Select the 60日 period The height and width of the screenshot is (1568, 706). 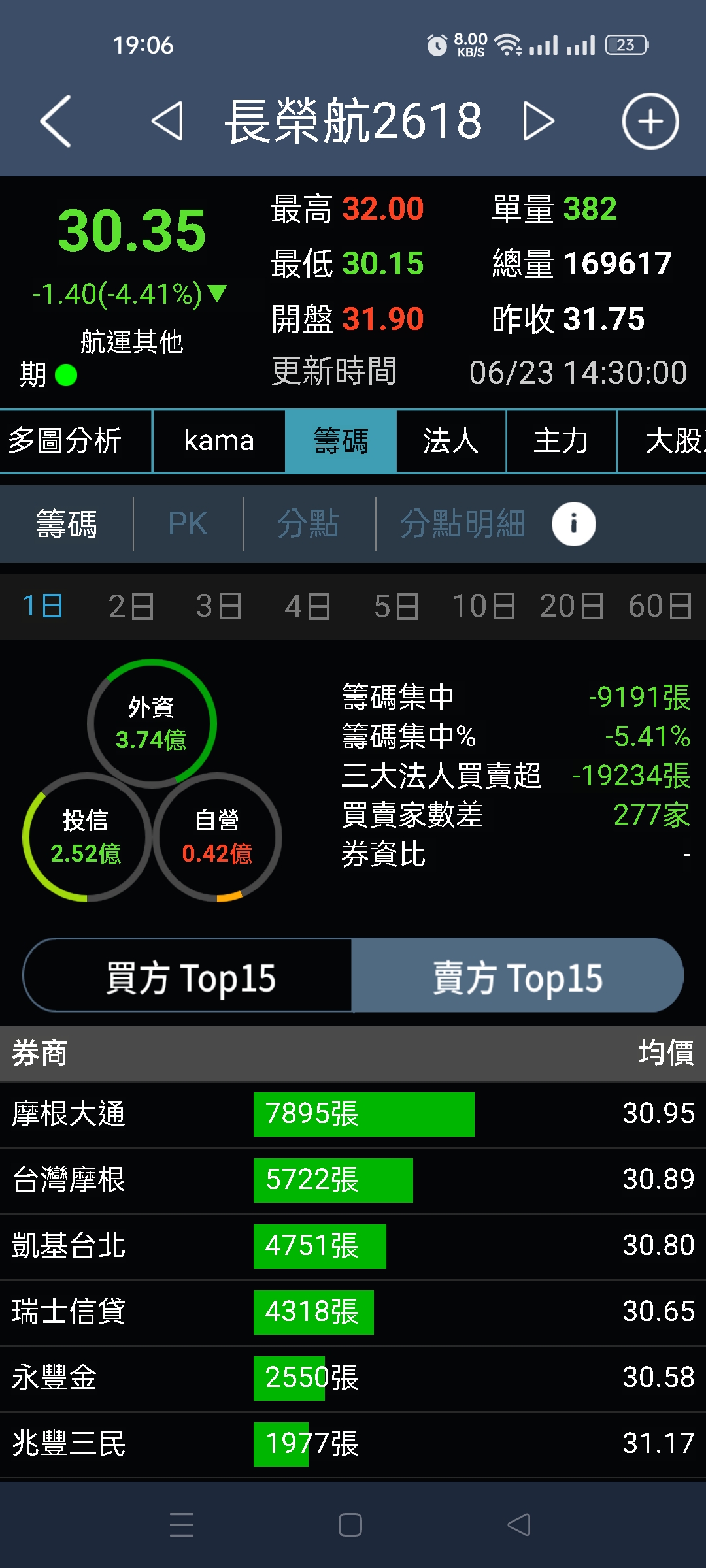tap(660, 606)
